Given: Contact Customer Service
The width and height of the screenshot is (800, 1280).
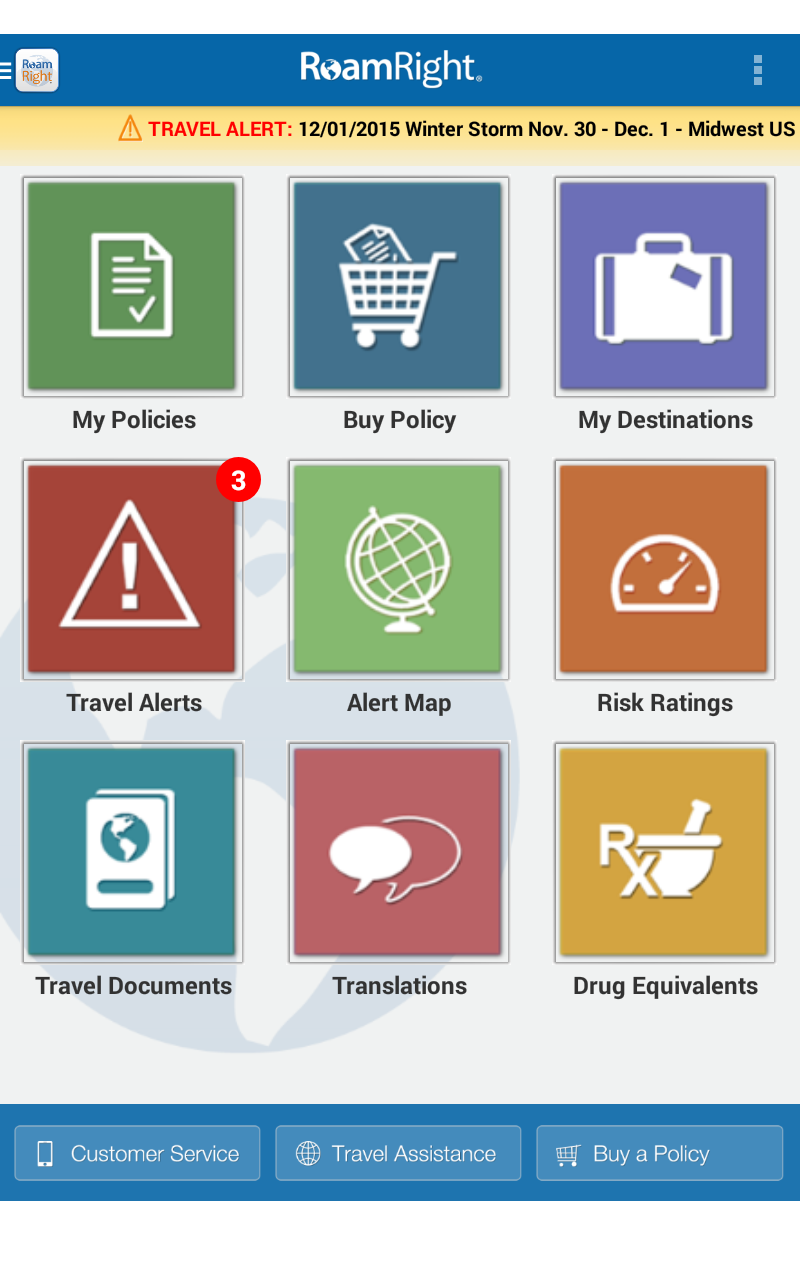Looking at the screenshot, I should (137, 1153).
